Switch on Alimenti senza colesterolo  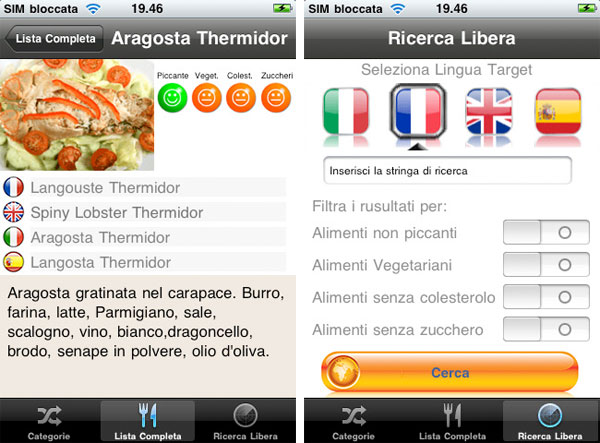click(x=545, y=297)
